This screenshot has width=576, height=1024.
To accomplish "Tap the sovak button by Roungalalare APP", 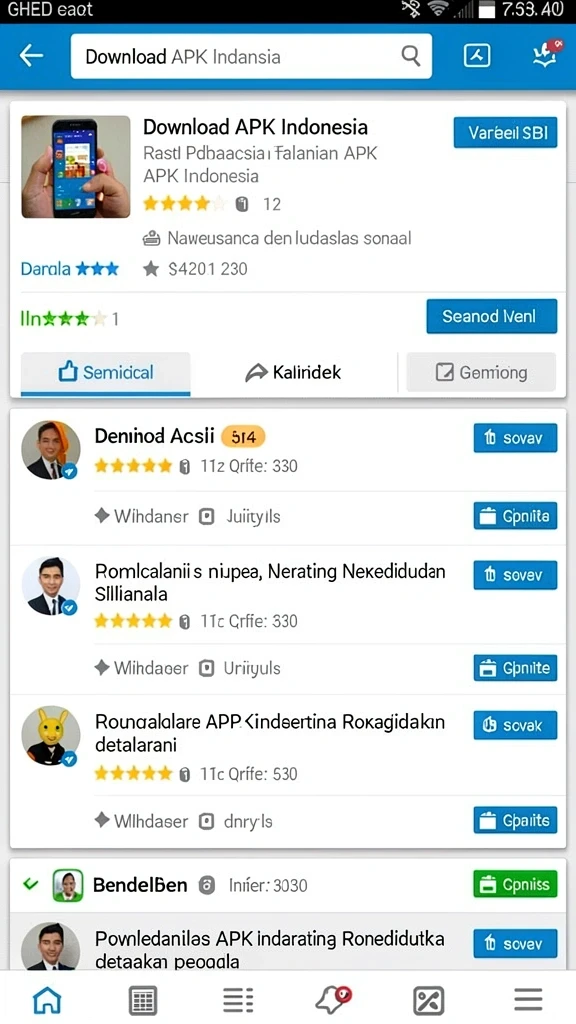I will click(x=515, y=726).
